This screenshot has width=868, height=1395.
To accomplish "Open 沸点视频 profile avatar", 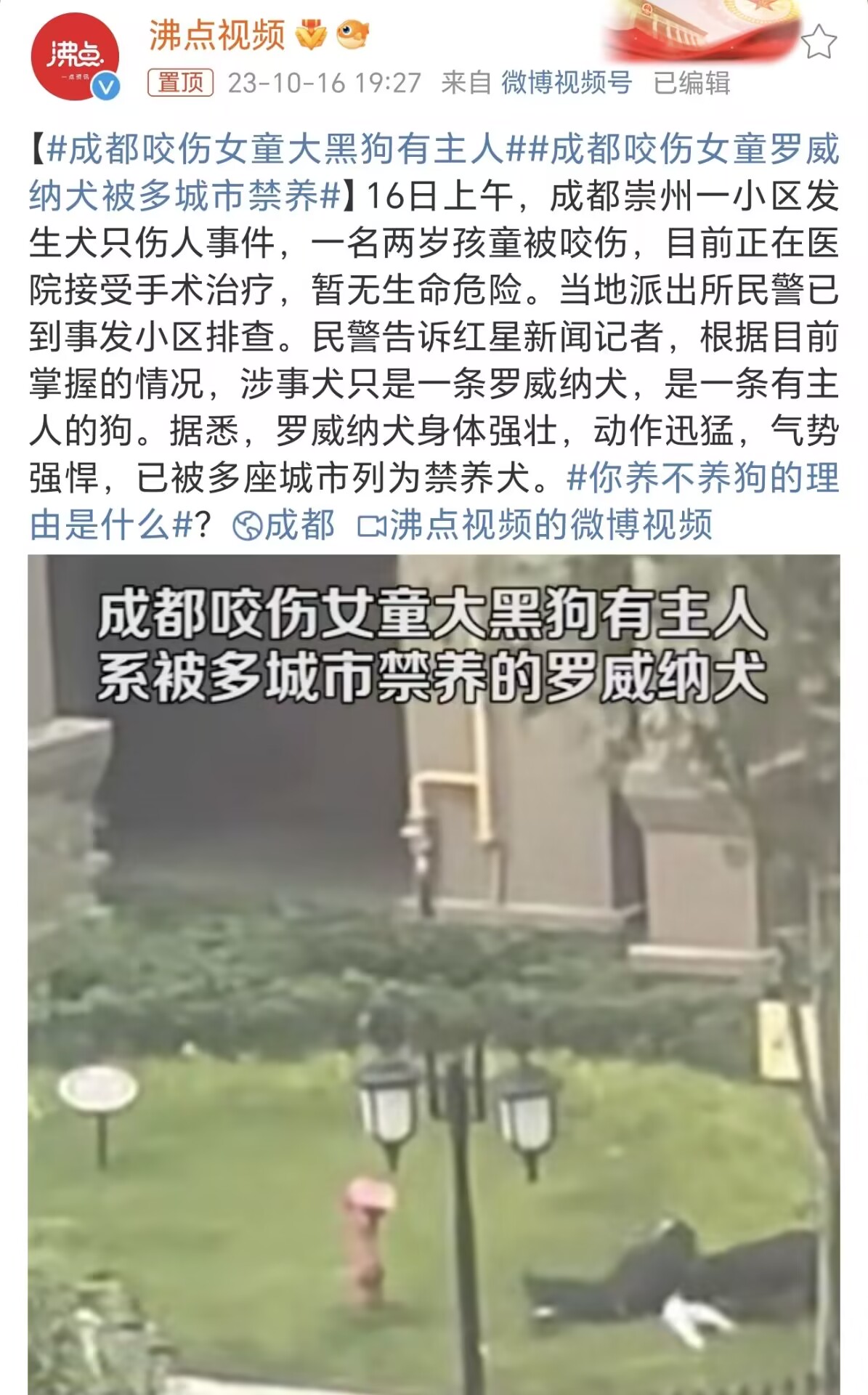I will pyautogui.click(x=74, y=57).
